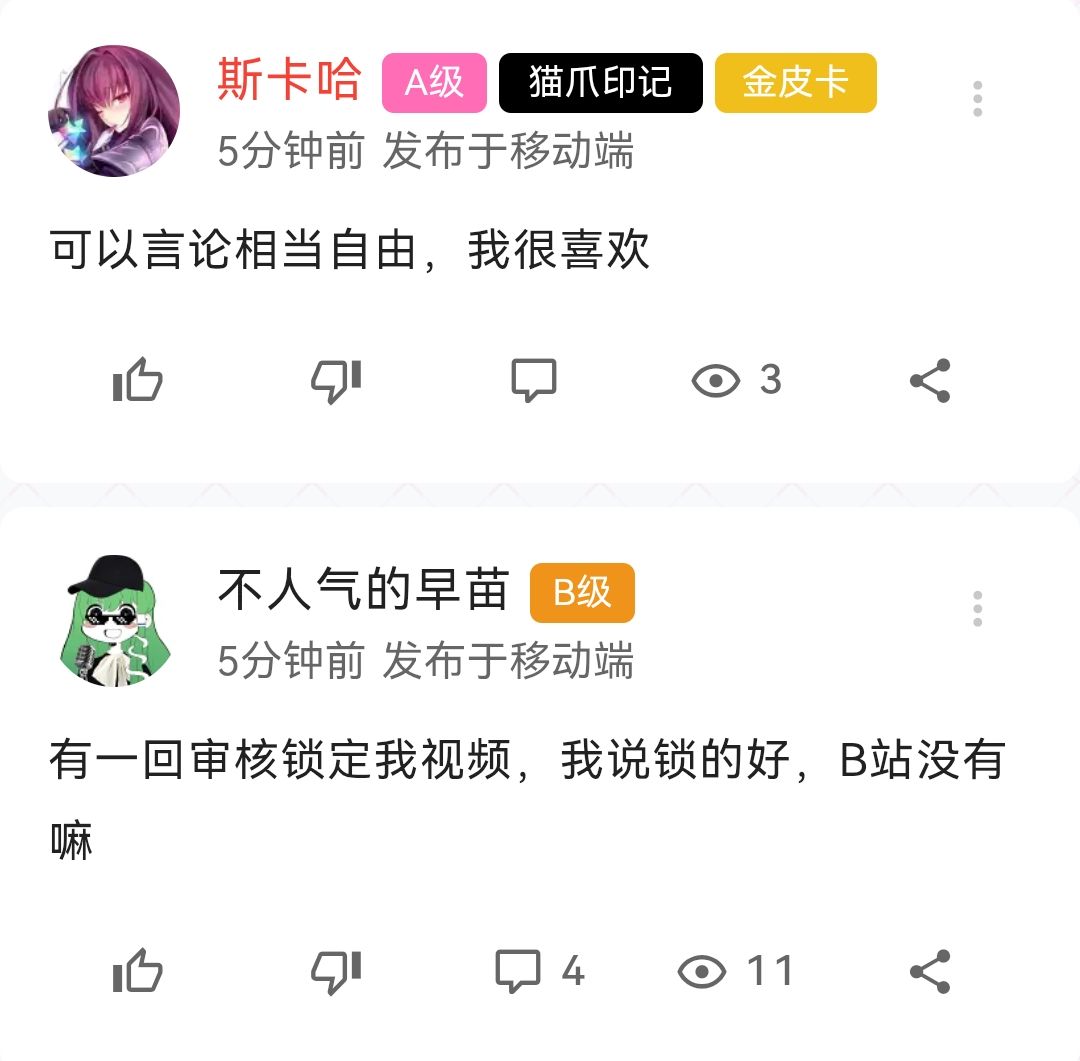The width and height of the screenshot is (1080, 1061).
Task: Tap the 金皮卡 badge
Action: click(x=795, y=82)
